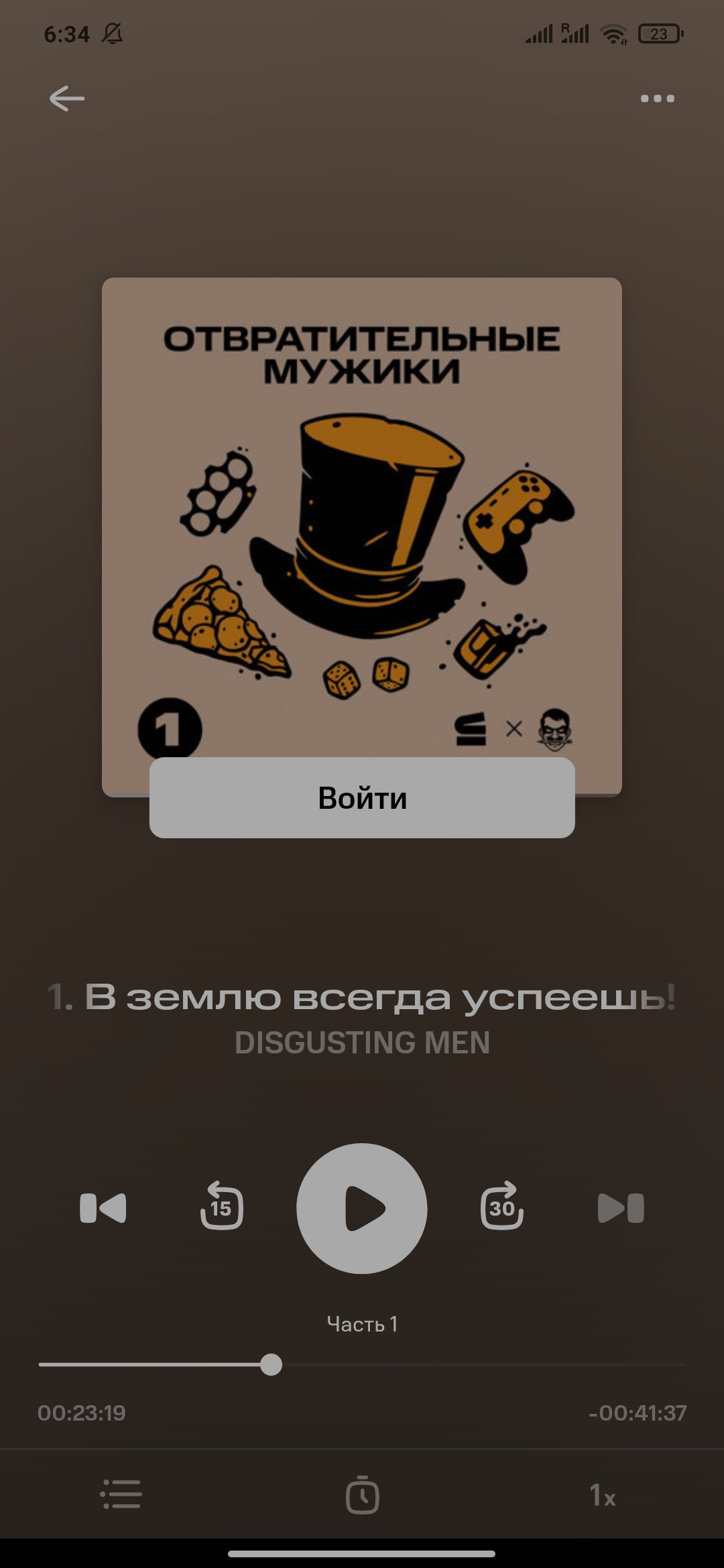This screenshot has height=1568, width=724.
Task: Open the chapters list icon
Action: coord(121,1495)
